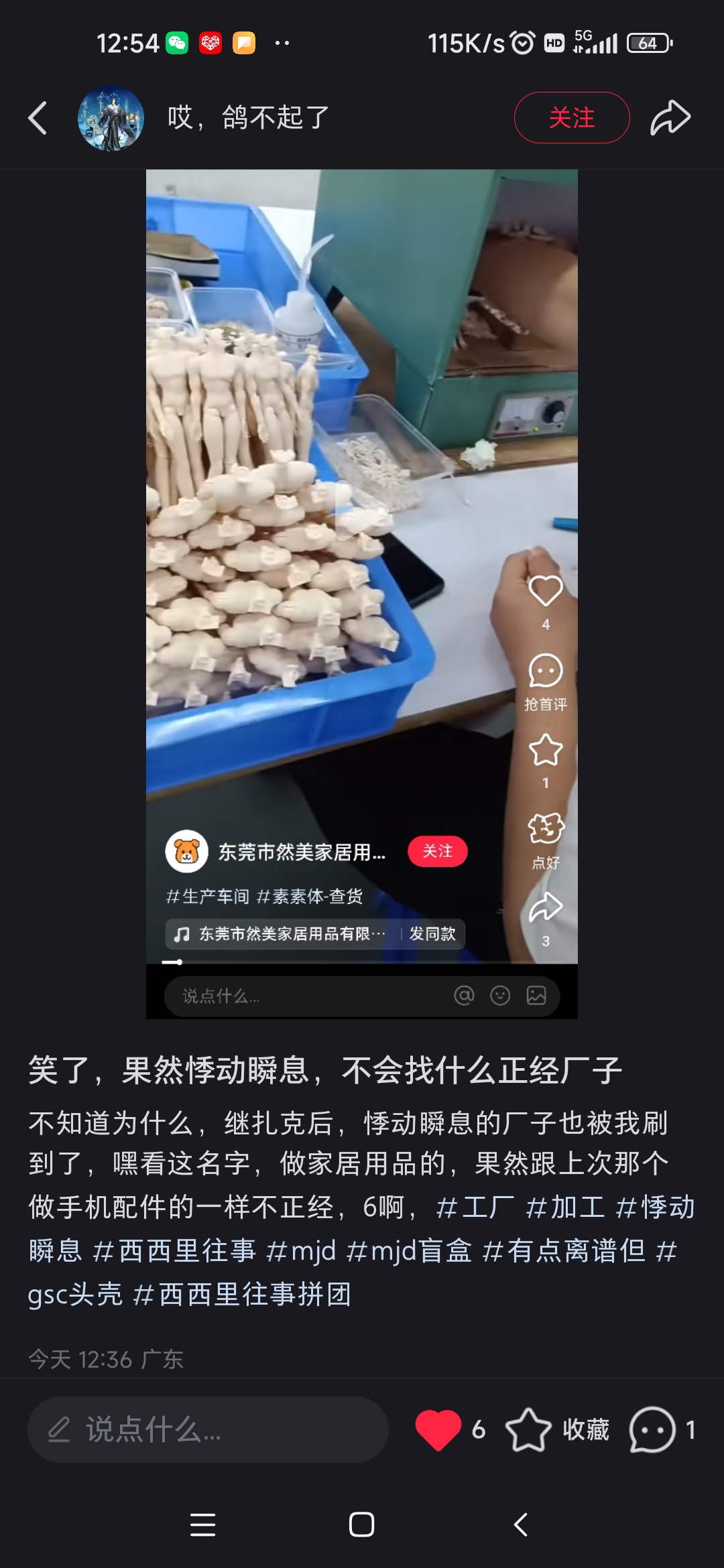Open the author's profile avatar
The image size is (724, 1568).
point(111,119)
